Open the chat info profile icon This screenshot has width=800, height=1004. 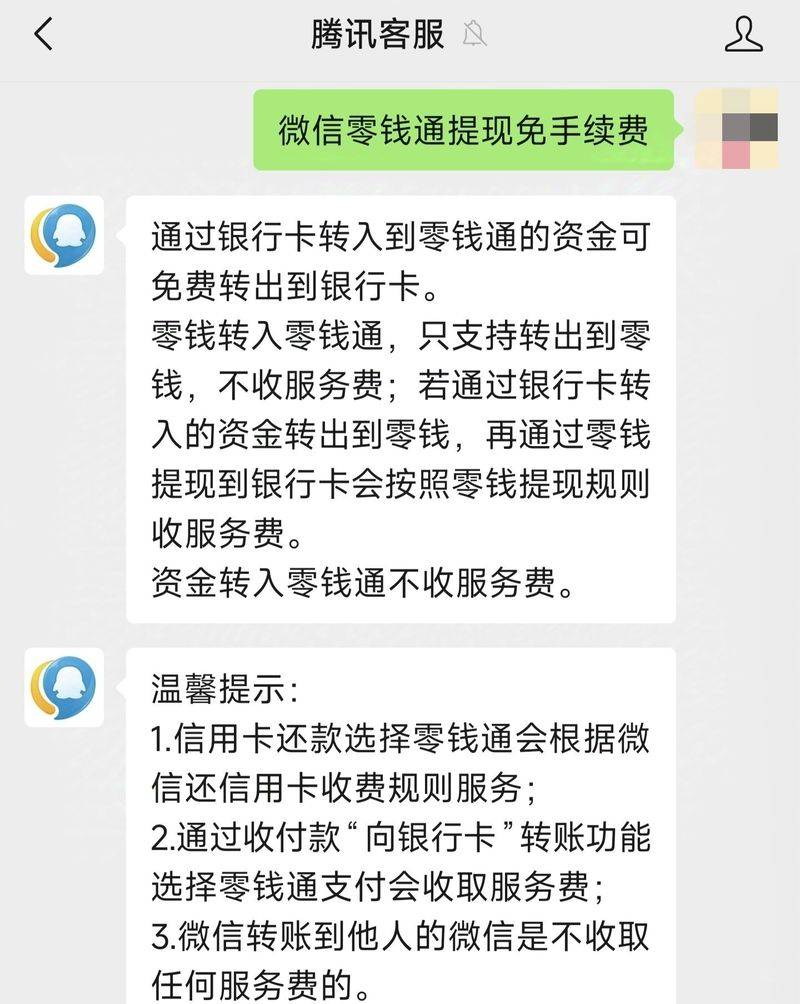tap(742, 35)
